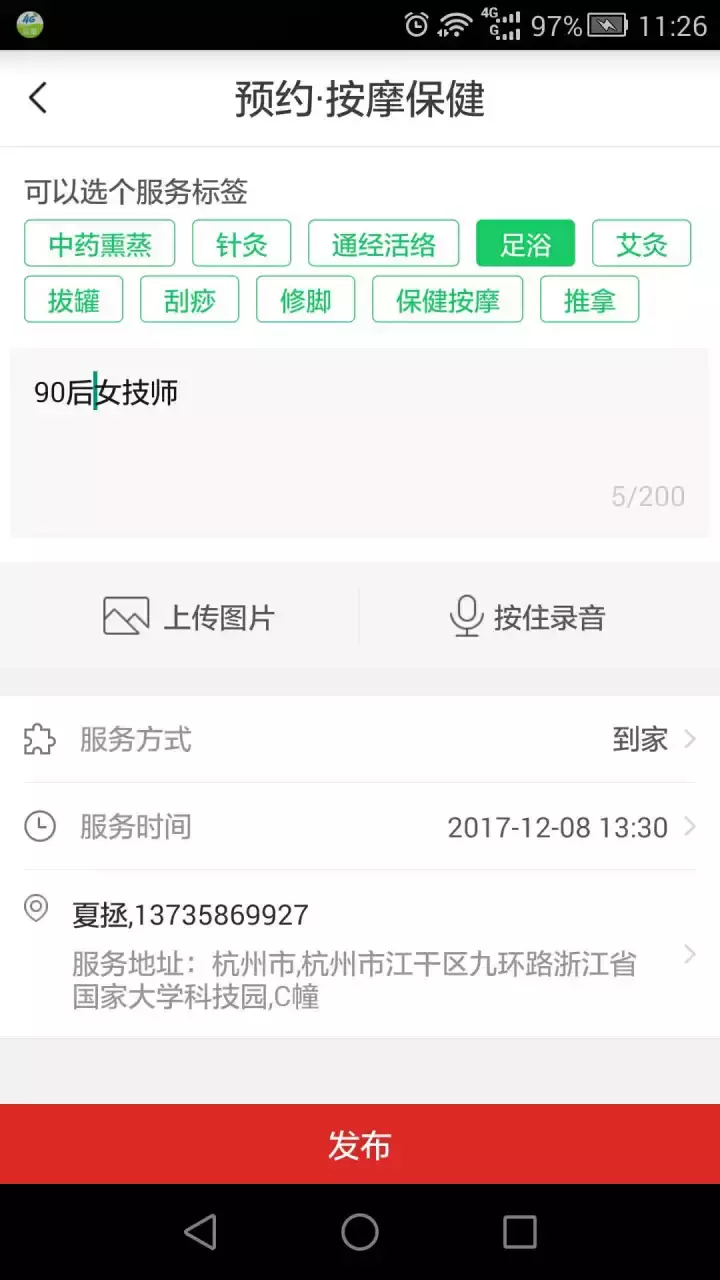Screen dimensions: 720x1280
Task: Choose the 刮痧 tag
Action: (189, 300)
